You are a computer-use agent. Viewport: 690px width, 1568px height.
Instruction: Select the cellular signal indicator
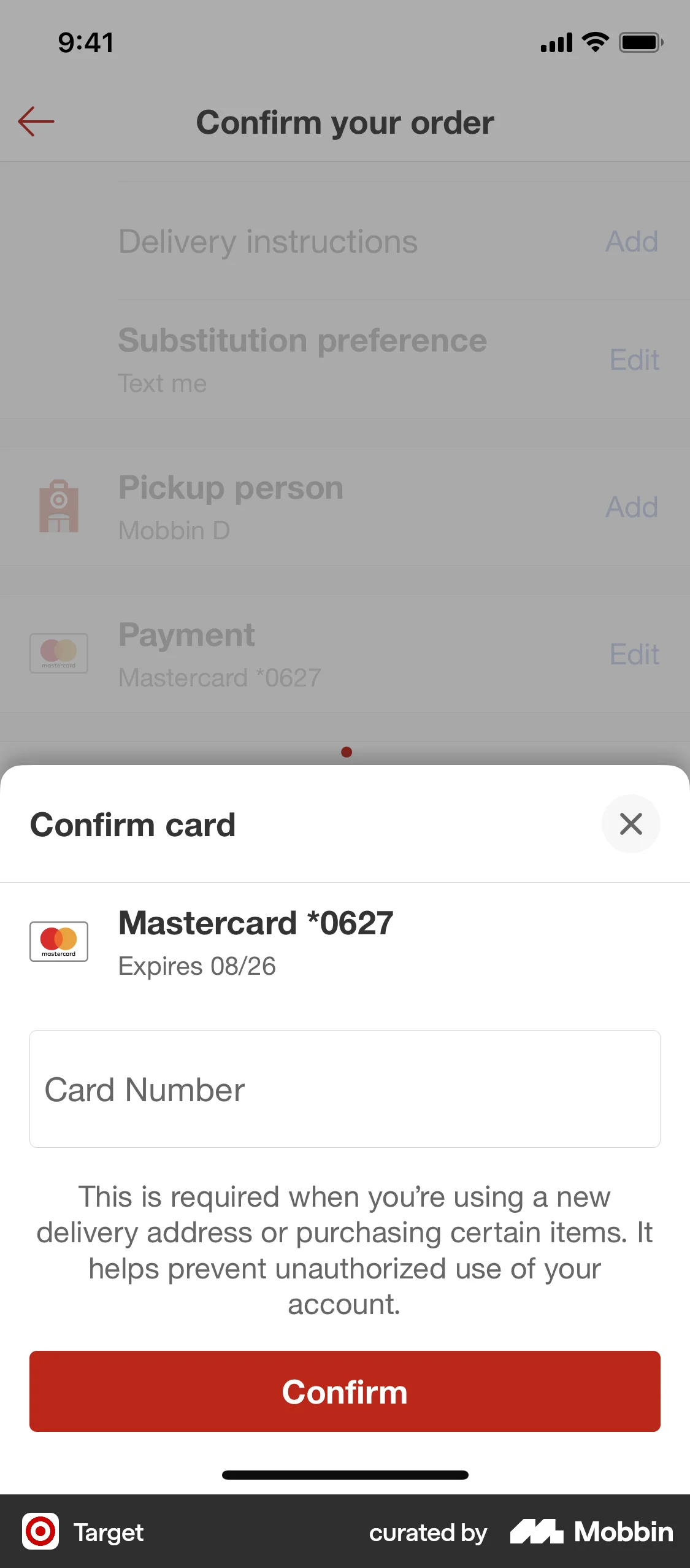pyautogui.click(x=554, y=42)
